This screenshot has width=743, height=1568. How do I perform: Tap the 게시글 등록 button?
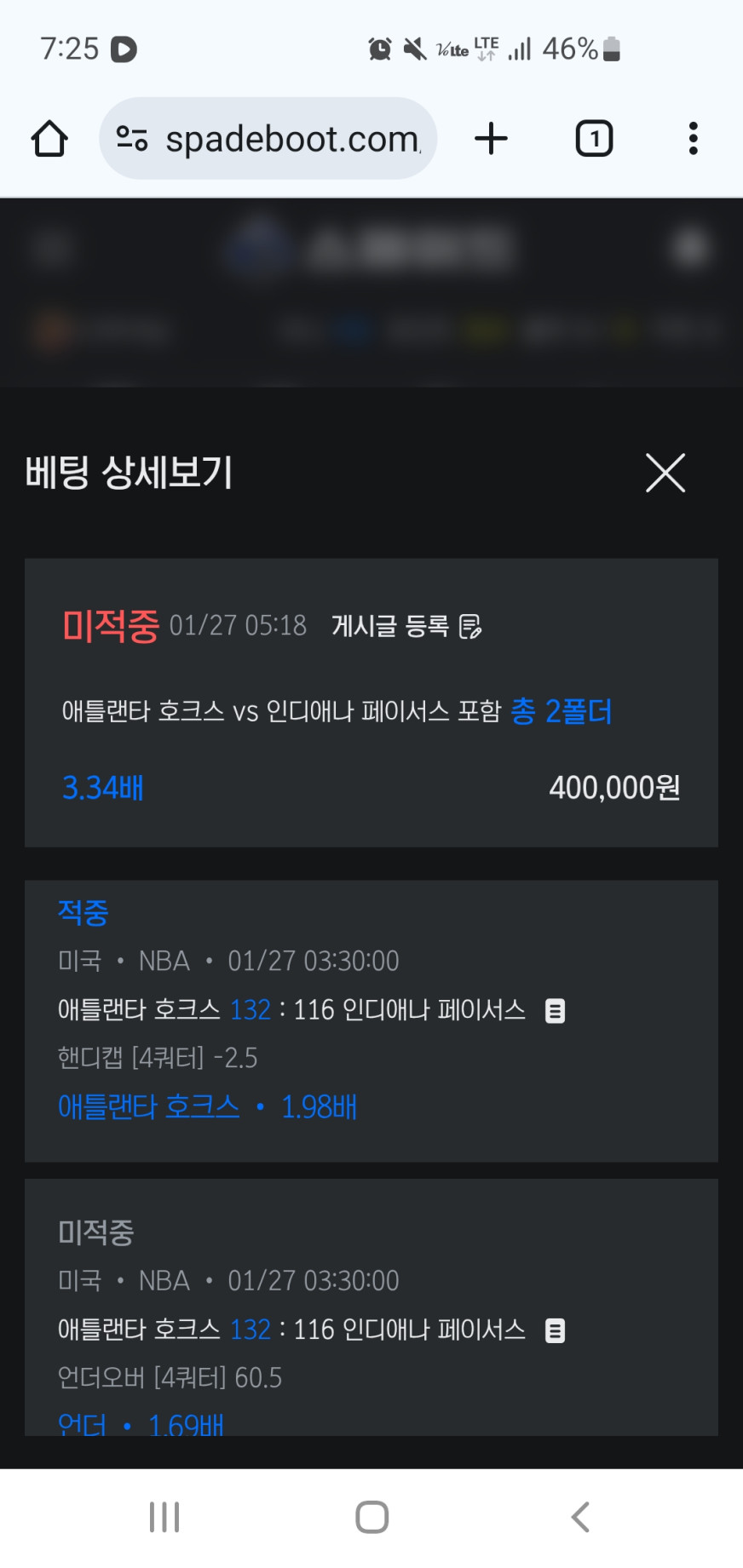coord(406,627)
